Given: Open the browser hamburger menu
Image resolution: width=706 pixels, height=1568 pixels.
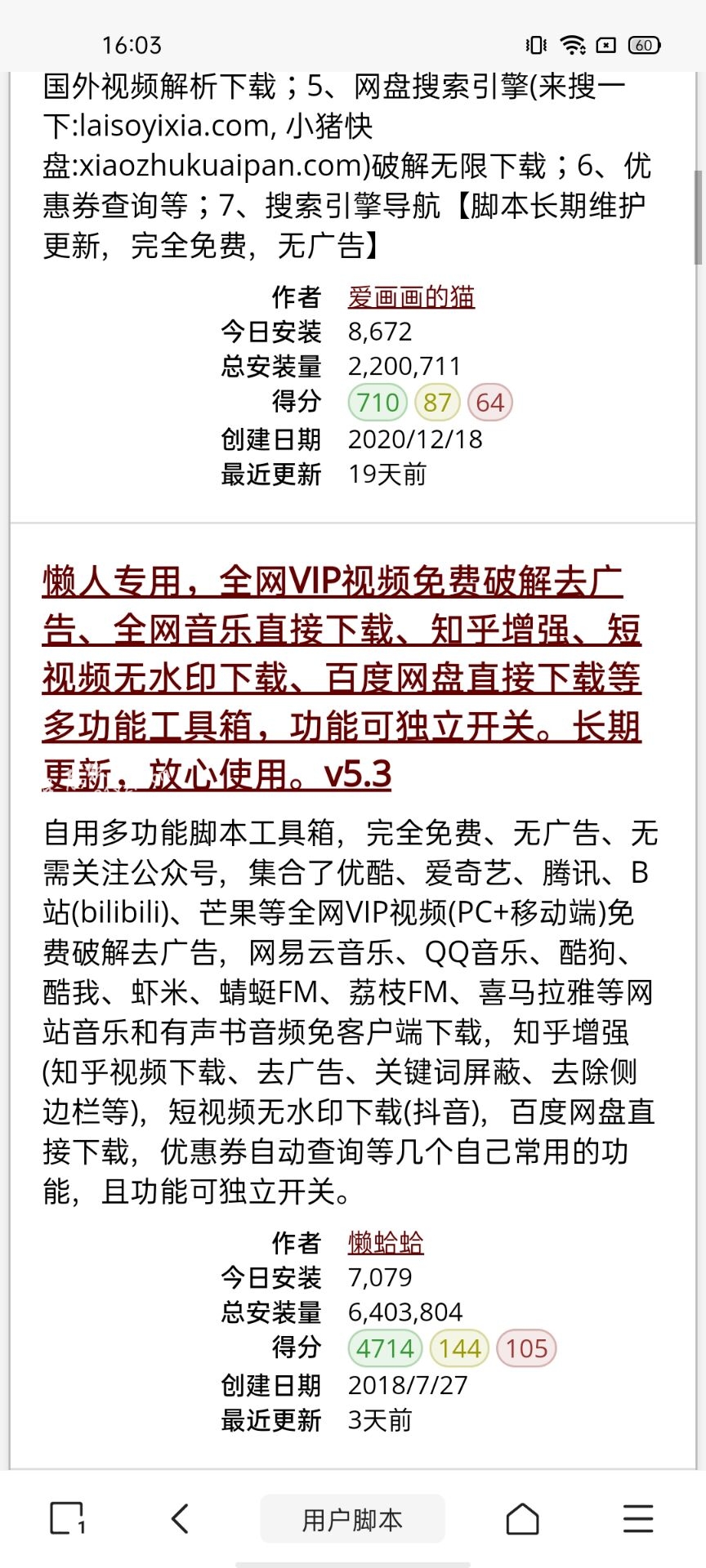Looking at the screenshot, I should [x=638, y=1519].
